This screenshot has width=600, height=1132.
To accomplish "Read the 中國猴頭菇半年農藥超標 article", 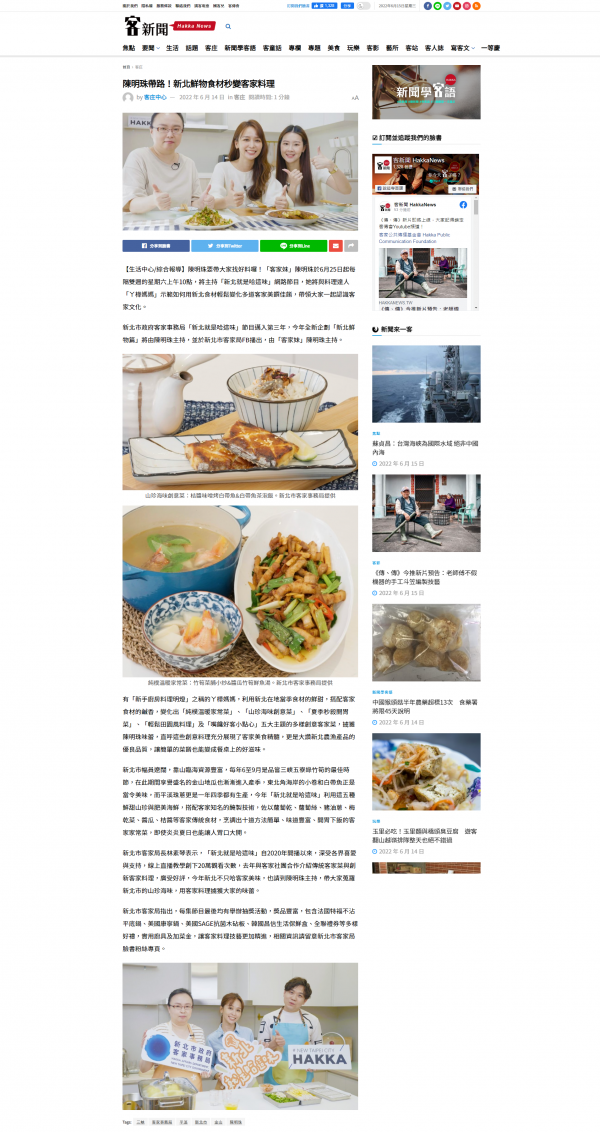I will tap(425, 705).
